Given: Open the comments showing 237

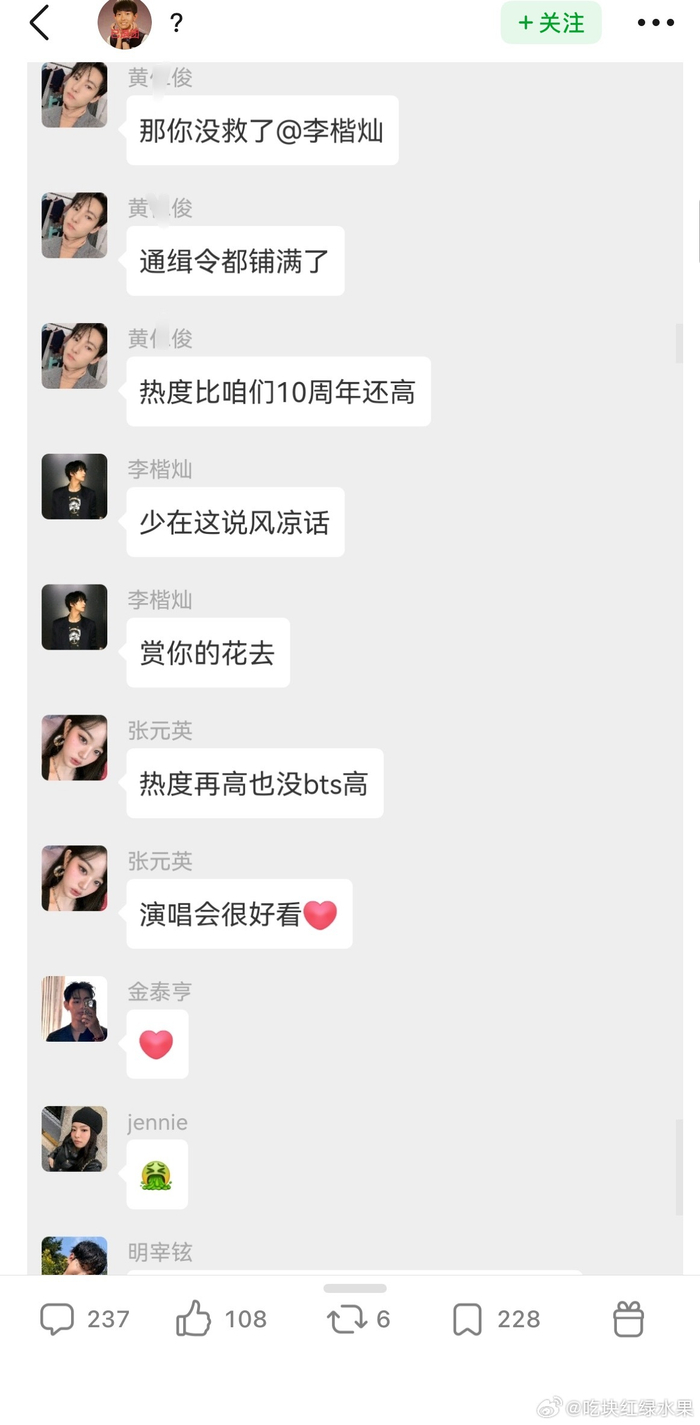Looking at the screenshot, I should click(x=58, y=1319).
